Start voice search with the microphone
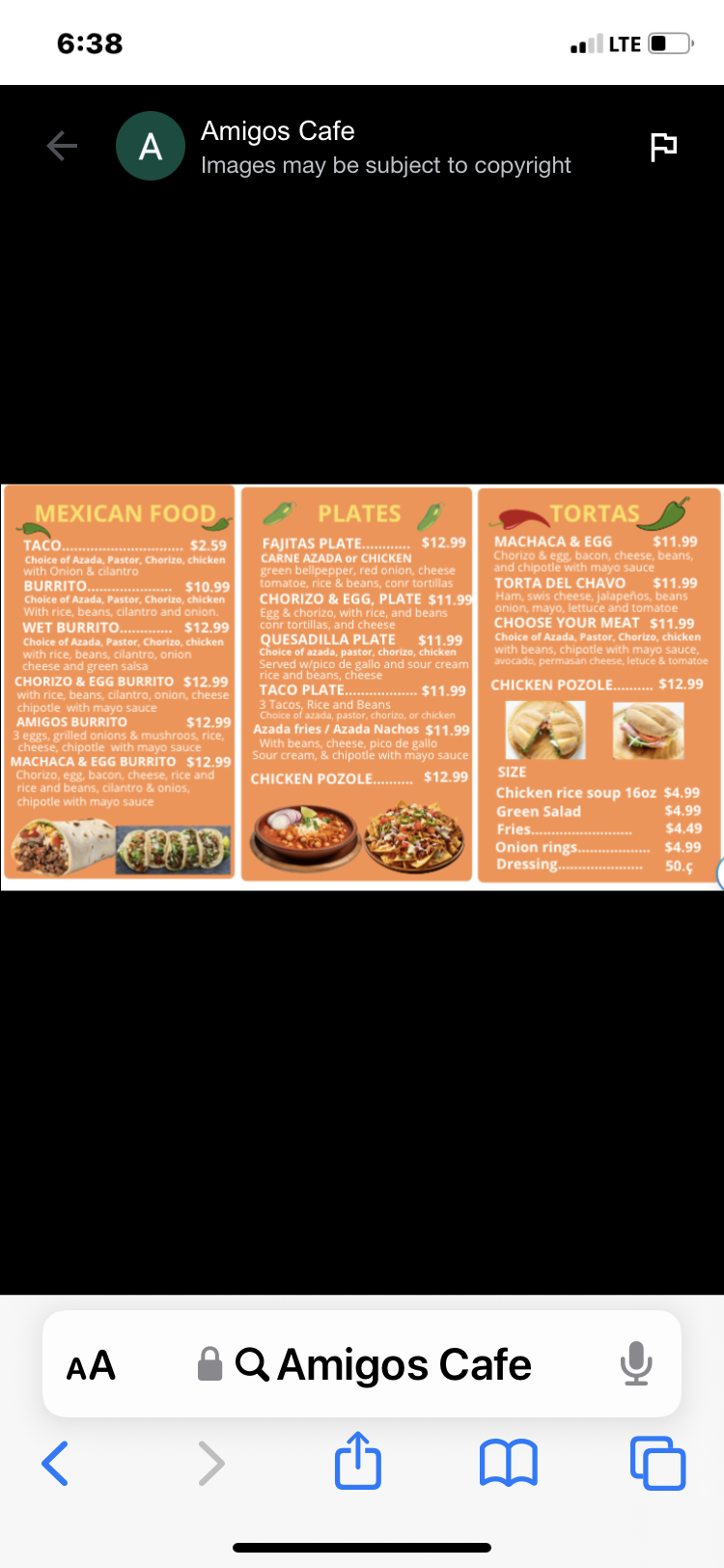The height and width of the screenshot is (1568, 724). pyautogui.click(x=636, y=1363)
